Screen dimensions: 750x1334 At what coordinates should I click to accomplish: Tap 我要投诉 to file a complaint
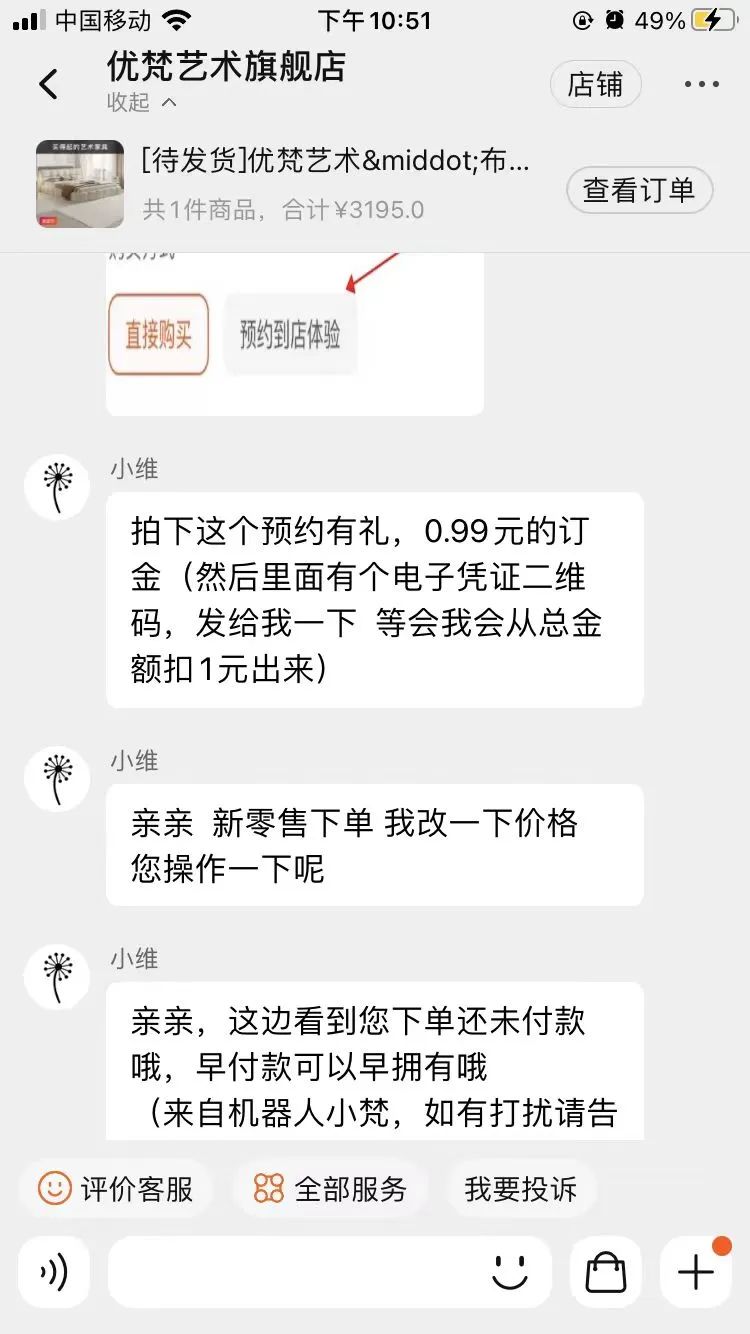(x=520, y=1189)
